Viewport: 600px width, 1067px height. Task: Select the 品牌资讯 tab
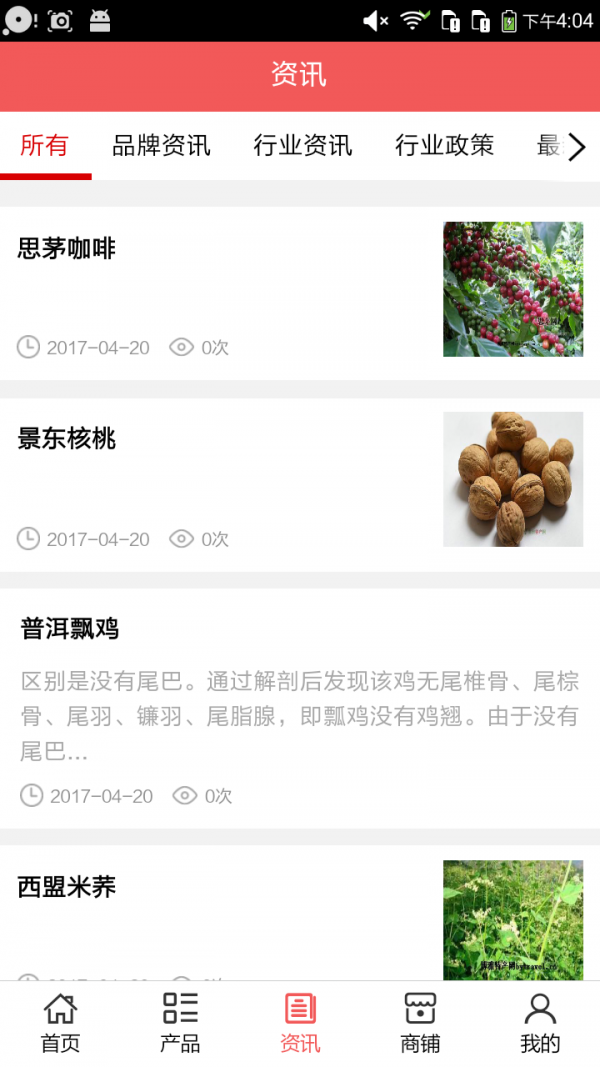click(x=161, y=146)
